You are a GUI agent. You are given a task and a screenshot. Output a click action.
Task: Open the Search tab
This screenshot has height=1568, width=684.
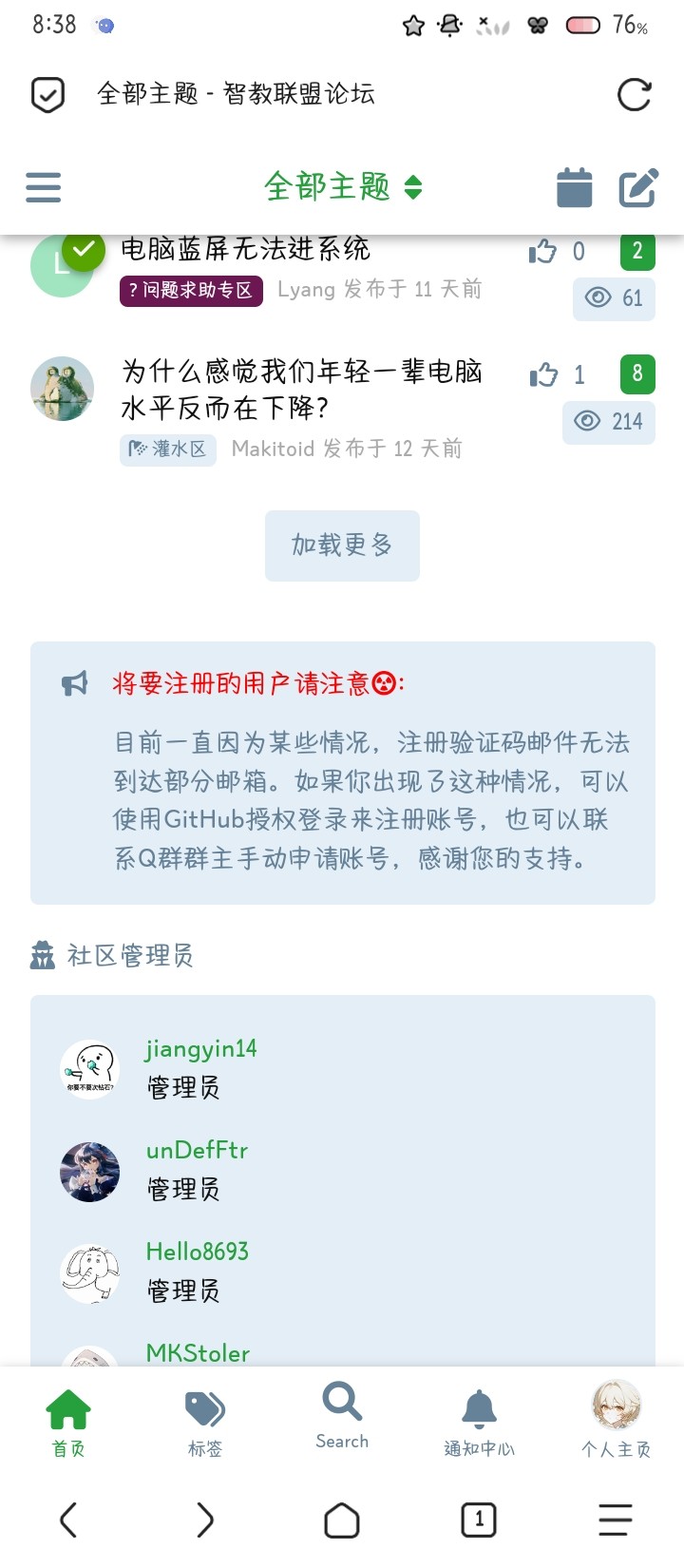pyautogui.click(x=342, y=1416)
